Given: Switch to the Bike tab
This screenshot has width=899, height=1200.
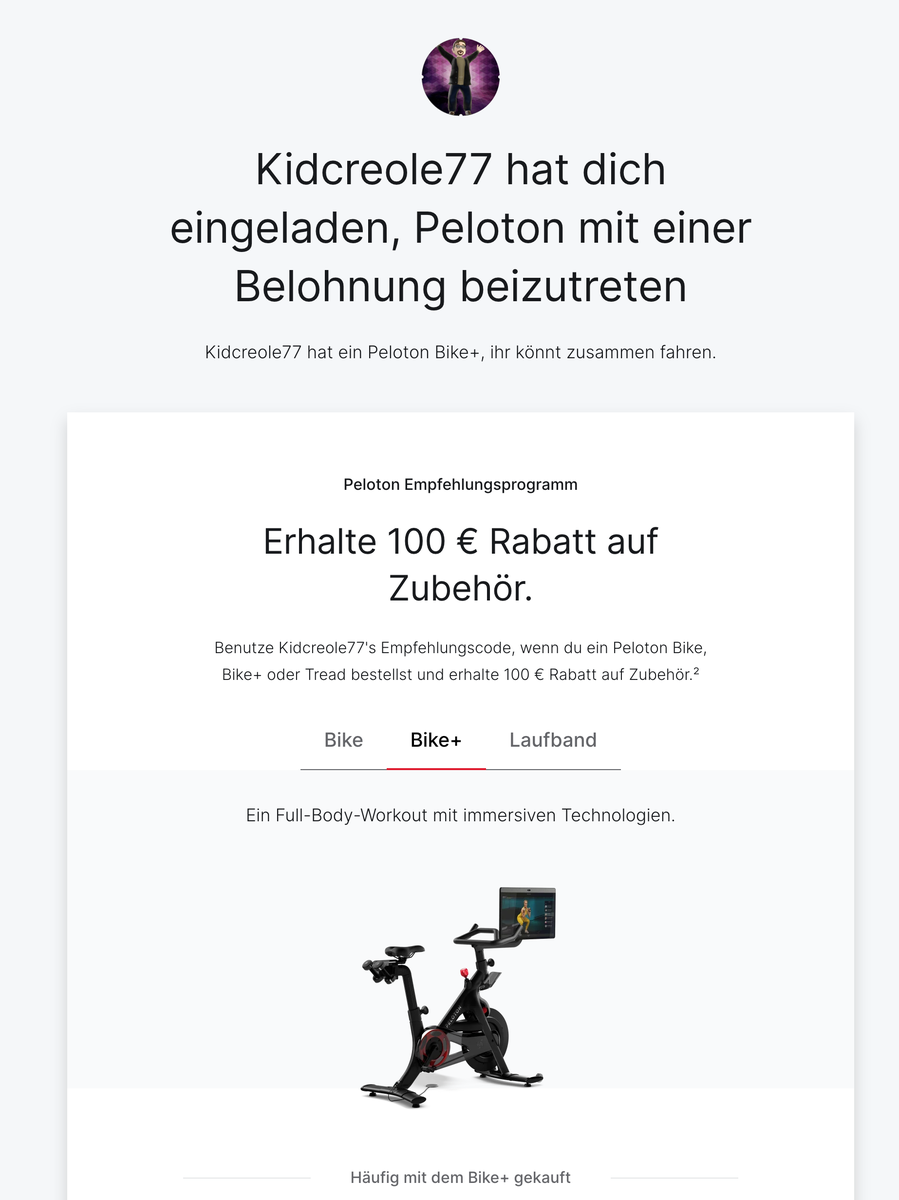Looking at the screenshot, I should [343, 741].
